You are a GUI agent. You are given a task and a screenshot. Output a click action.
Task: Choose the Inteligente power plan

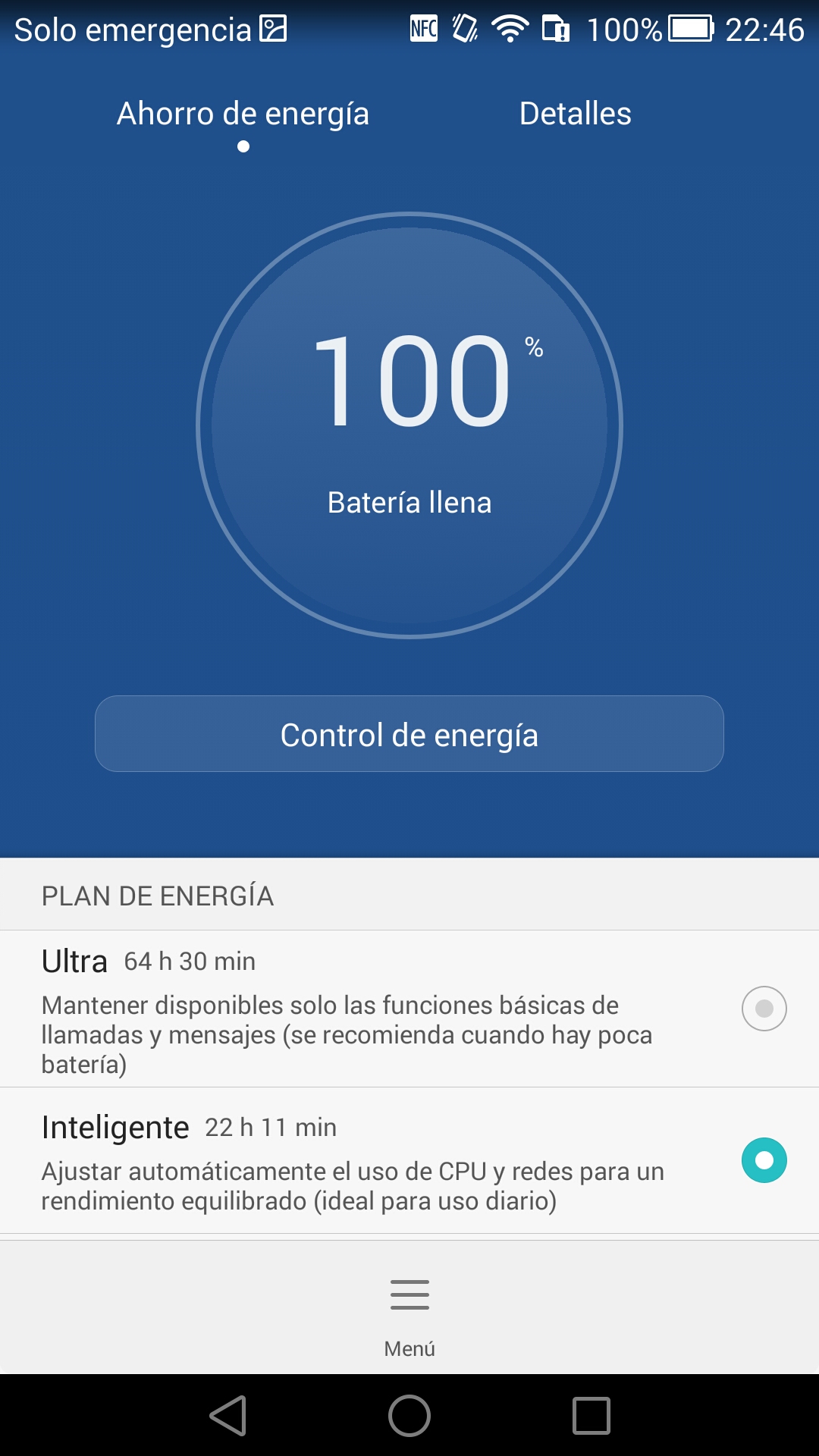[764, 1160]
